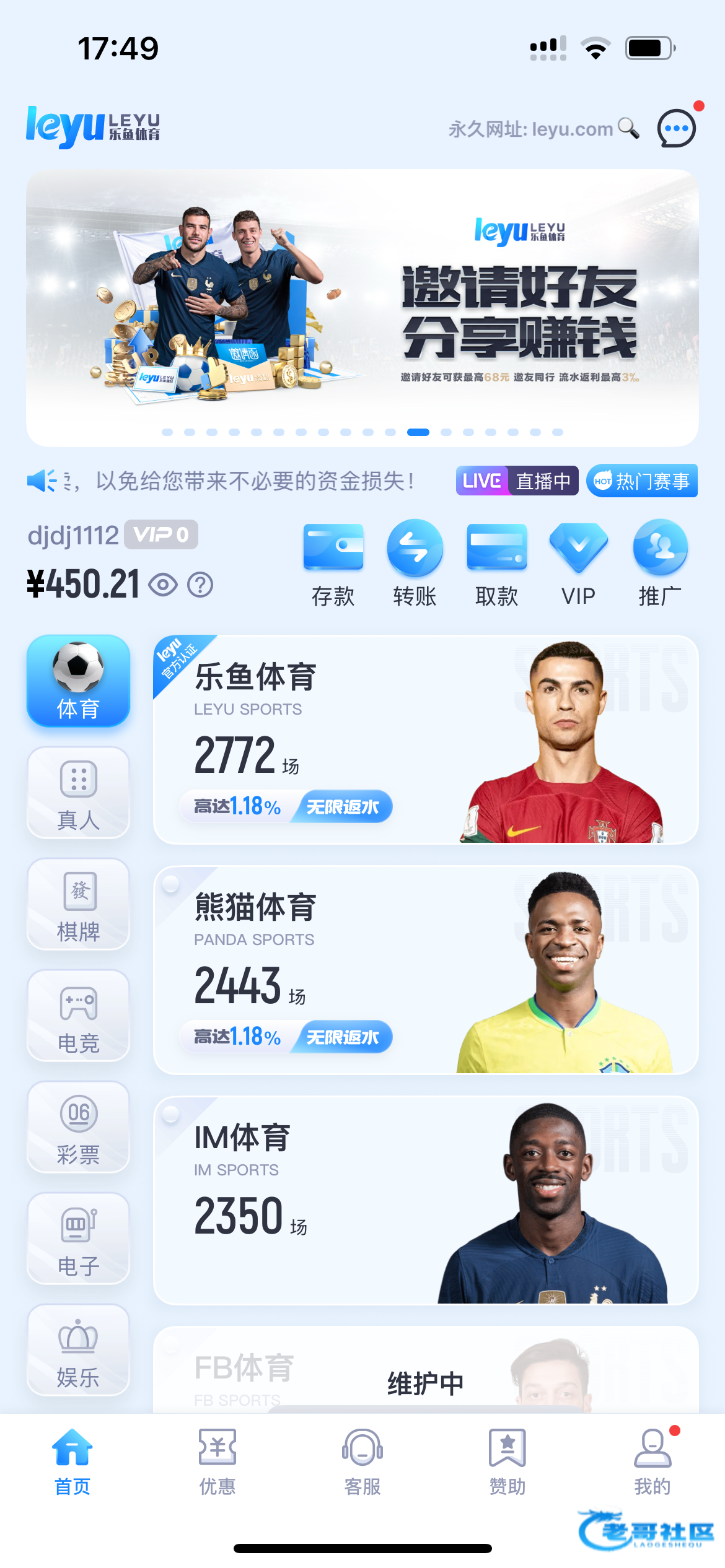Open the VIP page
725x1568 pixels.
(x=578, y=564)
